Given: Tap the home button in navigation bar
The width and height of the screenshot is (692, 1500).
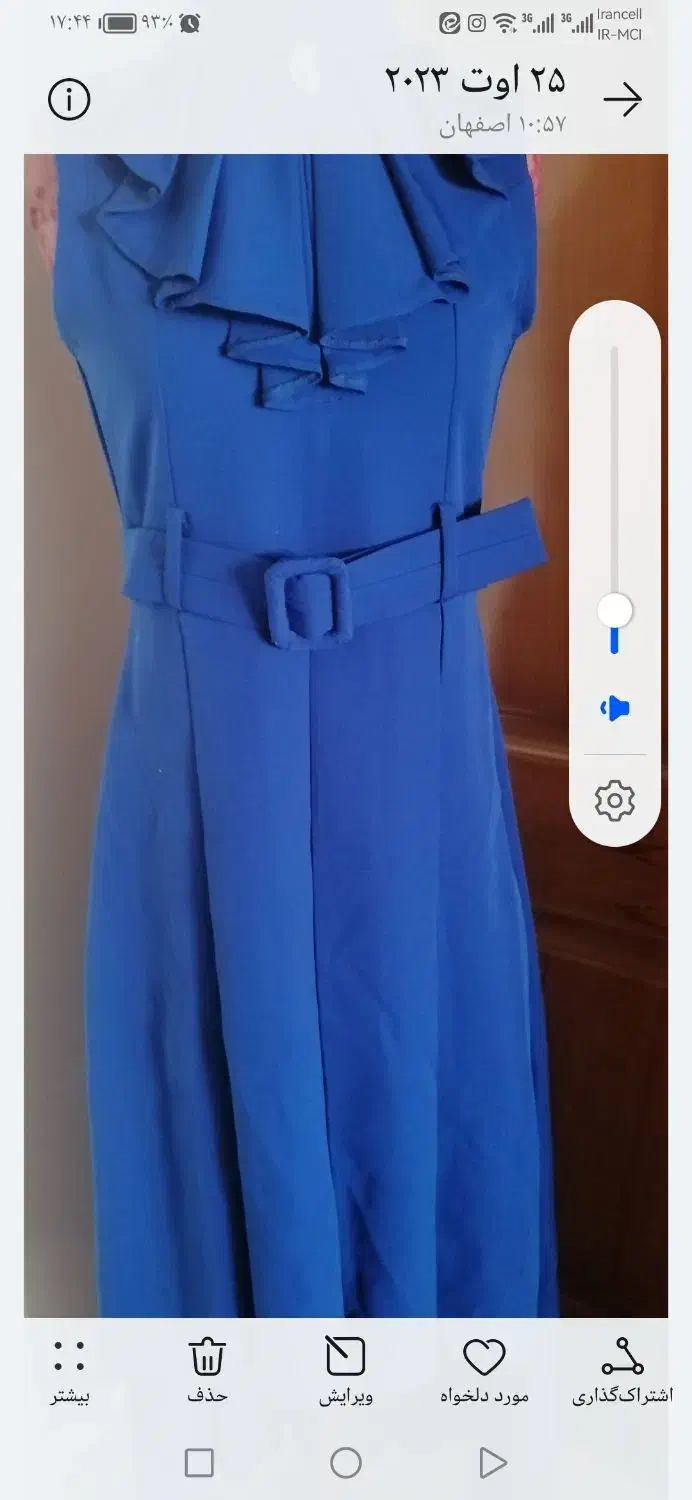Looking at the screenshot, I should coord(346,1463).
